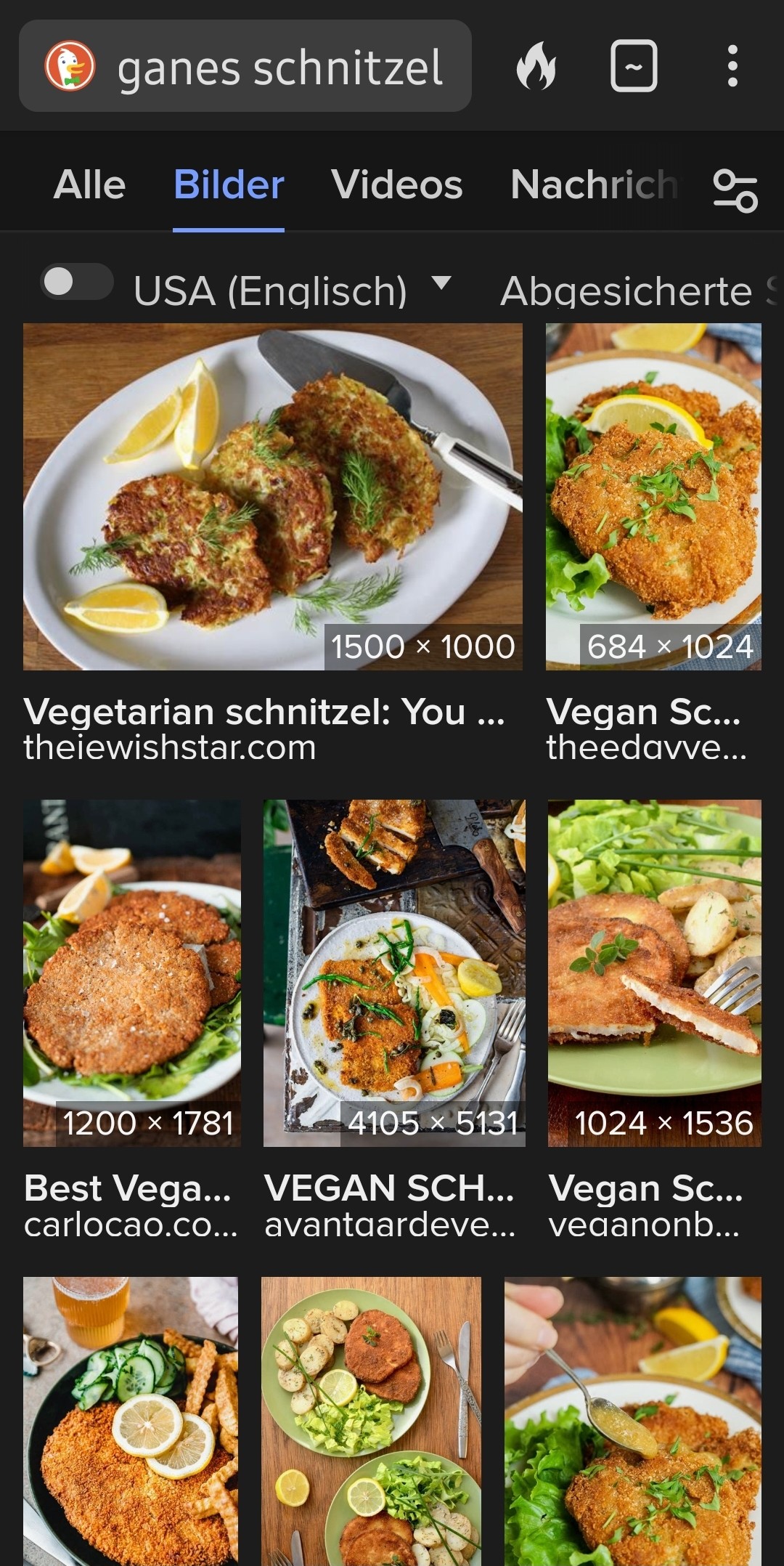Open the schnitzel image with beer and crinkle fries

tap(131, 1420)
